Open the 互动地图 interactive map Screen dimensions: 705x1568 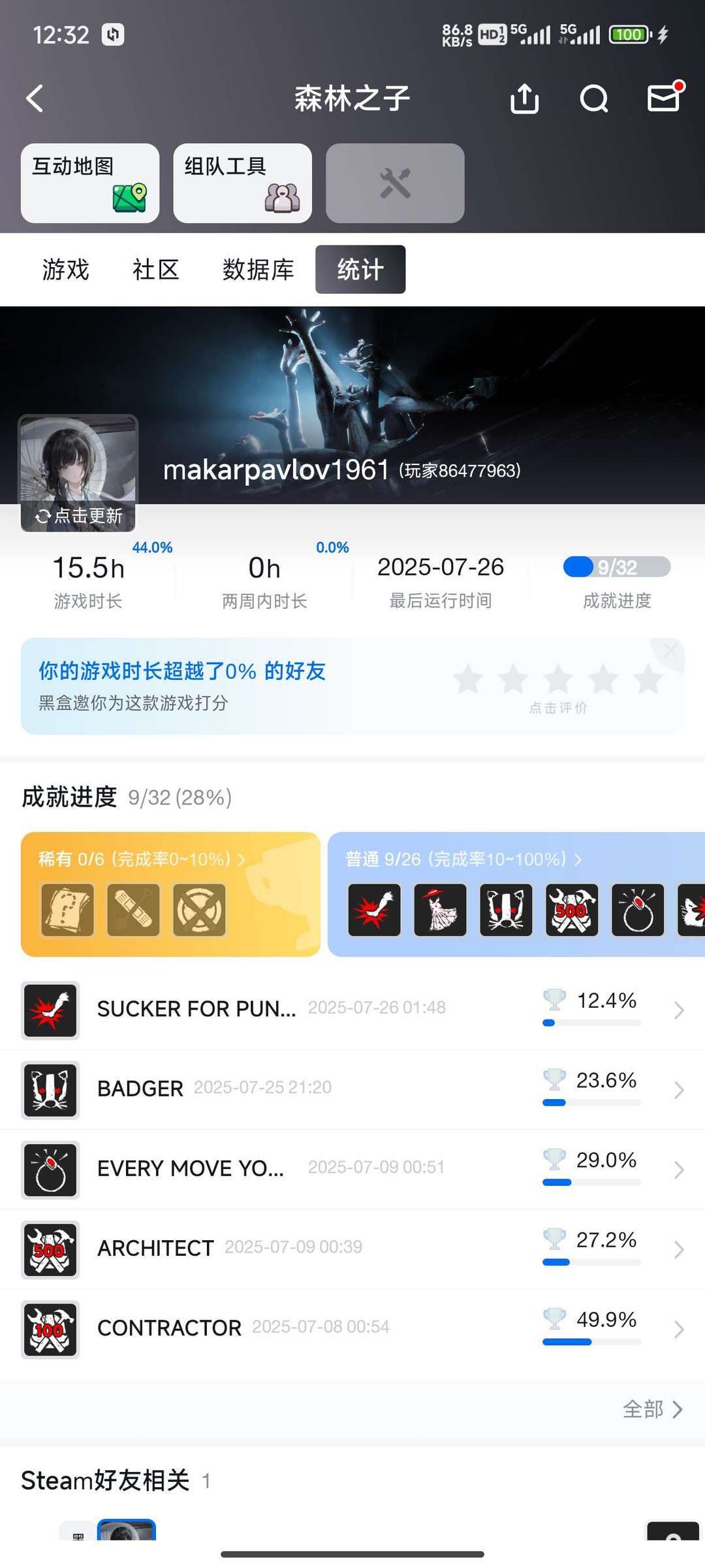pyautogui.click(x=90, y=183)
